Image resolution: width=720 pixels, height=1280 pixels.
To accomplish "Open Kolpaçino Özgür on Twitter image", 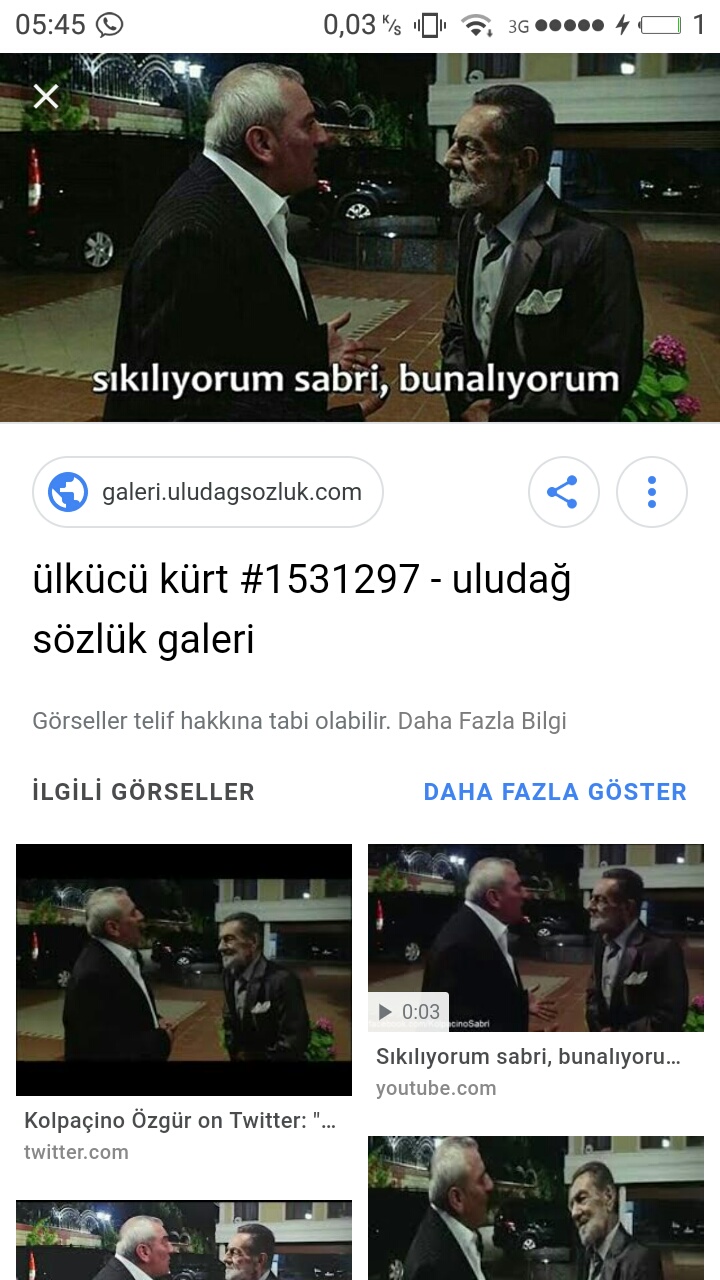I will [x=184, y=970].
